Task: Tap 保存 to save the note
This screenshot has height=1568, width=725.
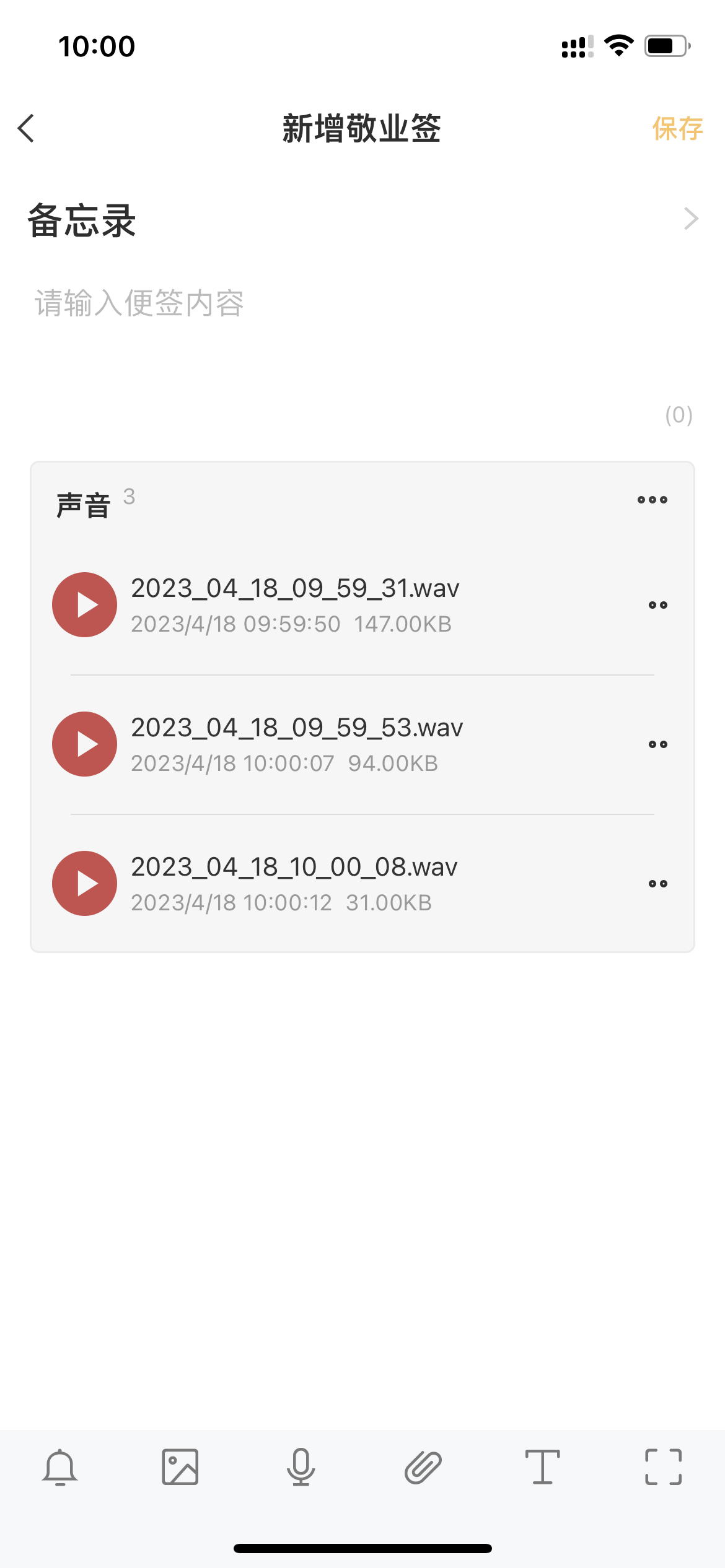Action: [677, 129]
